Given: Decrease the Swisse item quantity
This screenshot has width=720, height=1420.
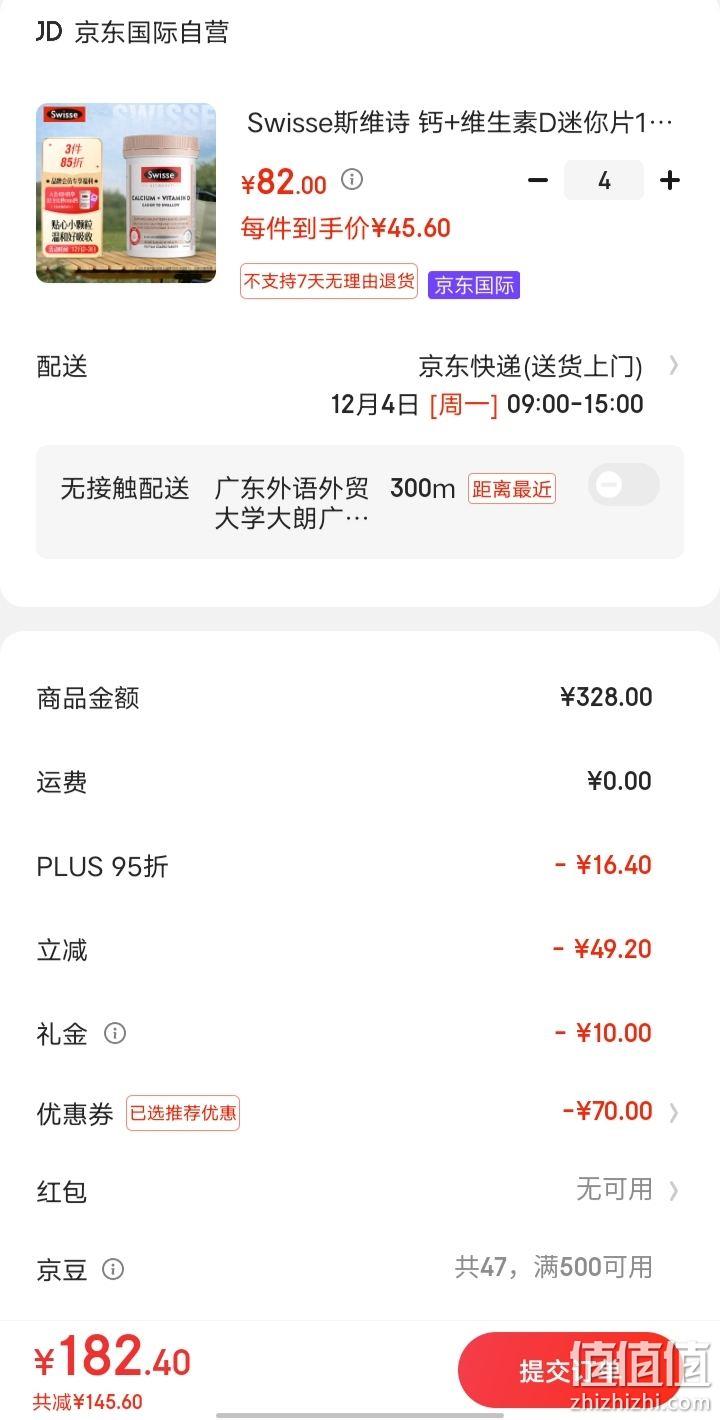Looking at the screenshot, I should [x=538, y=180].
